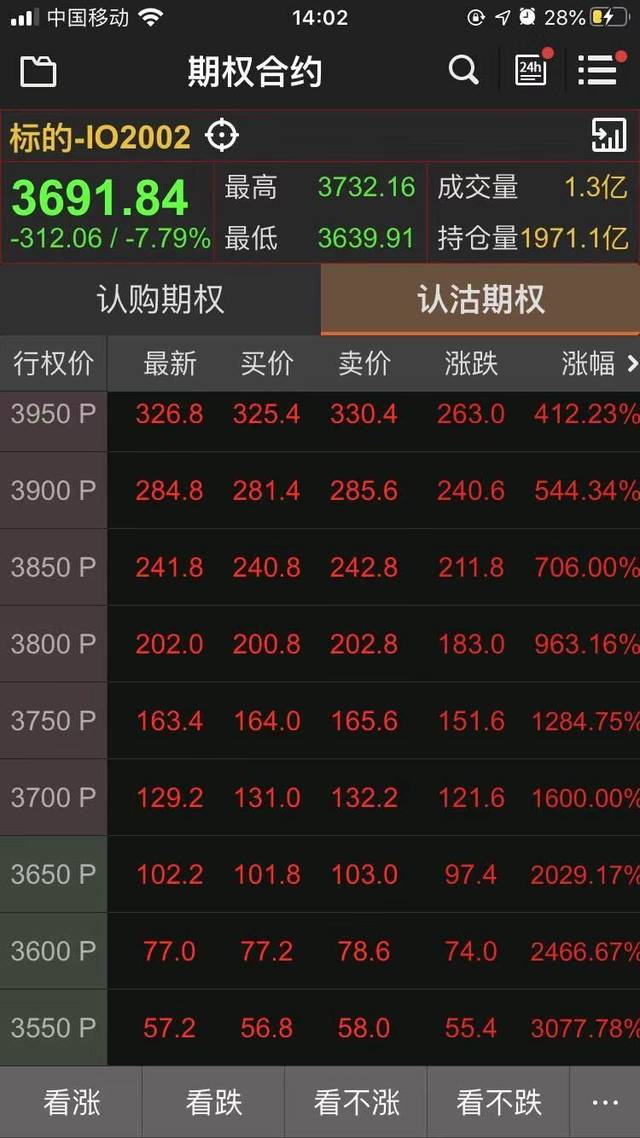
Task: Choose the 看涨 strategy button
Action: click(71, 1103)
